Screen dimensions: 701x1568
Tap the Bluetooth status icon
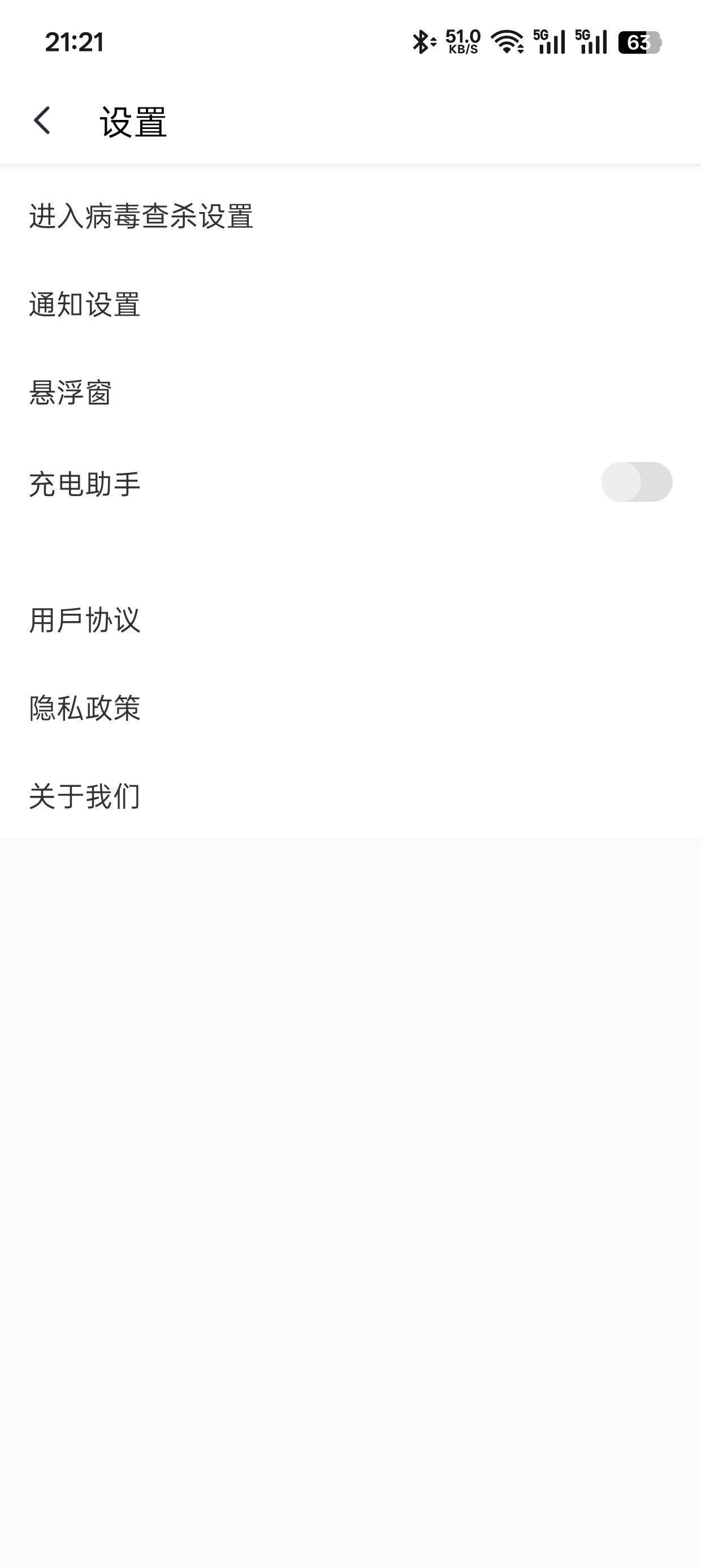422,42
